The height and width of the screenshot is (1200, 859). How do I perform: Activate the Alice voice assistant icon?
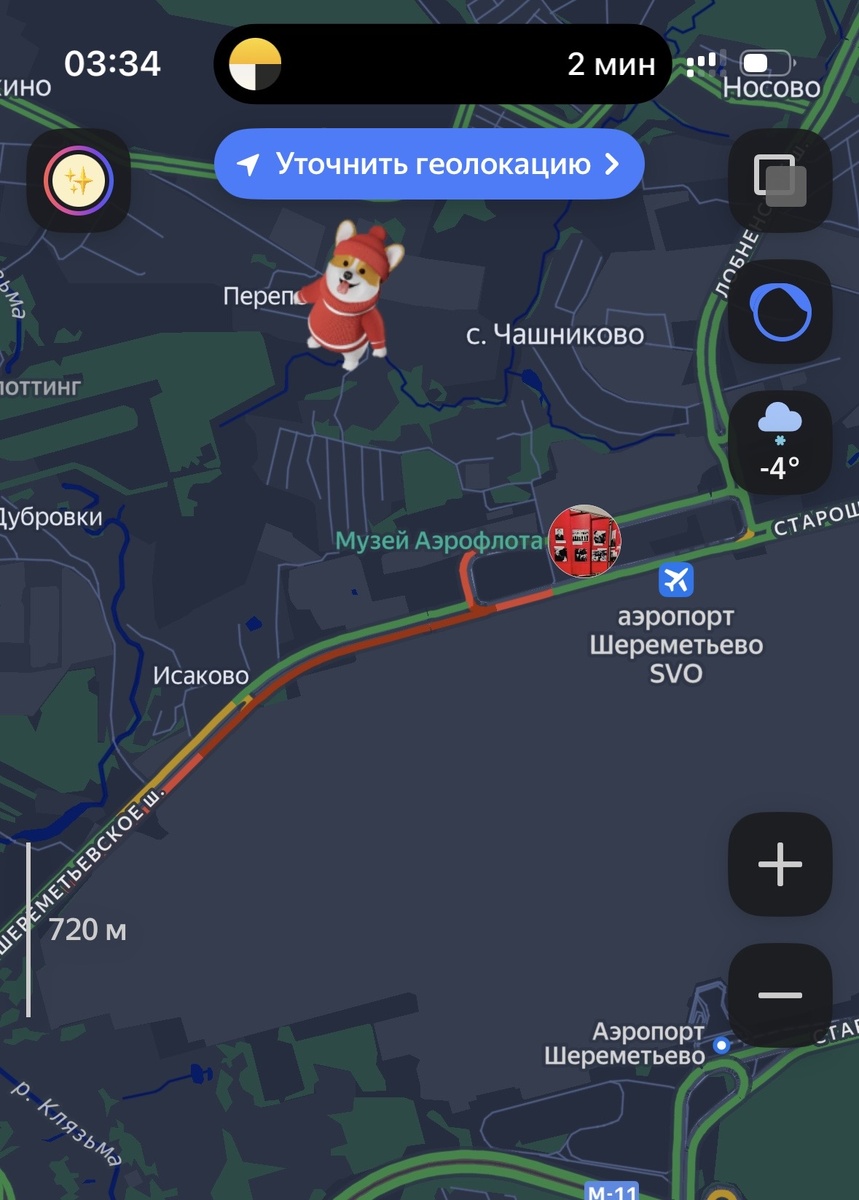780,312
